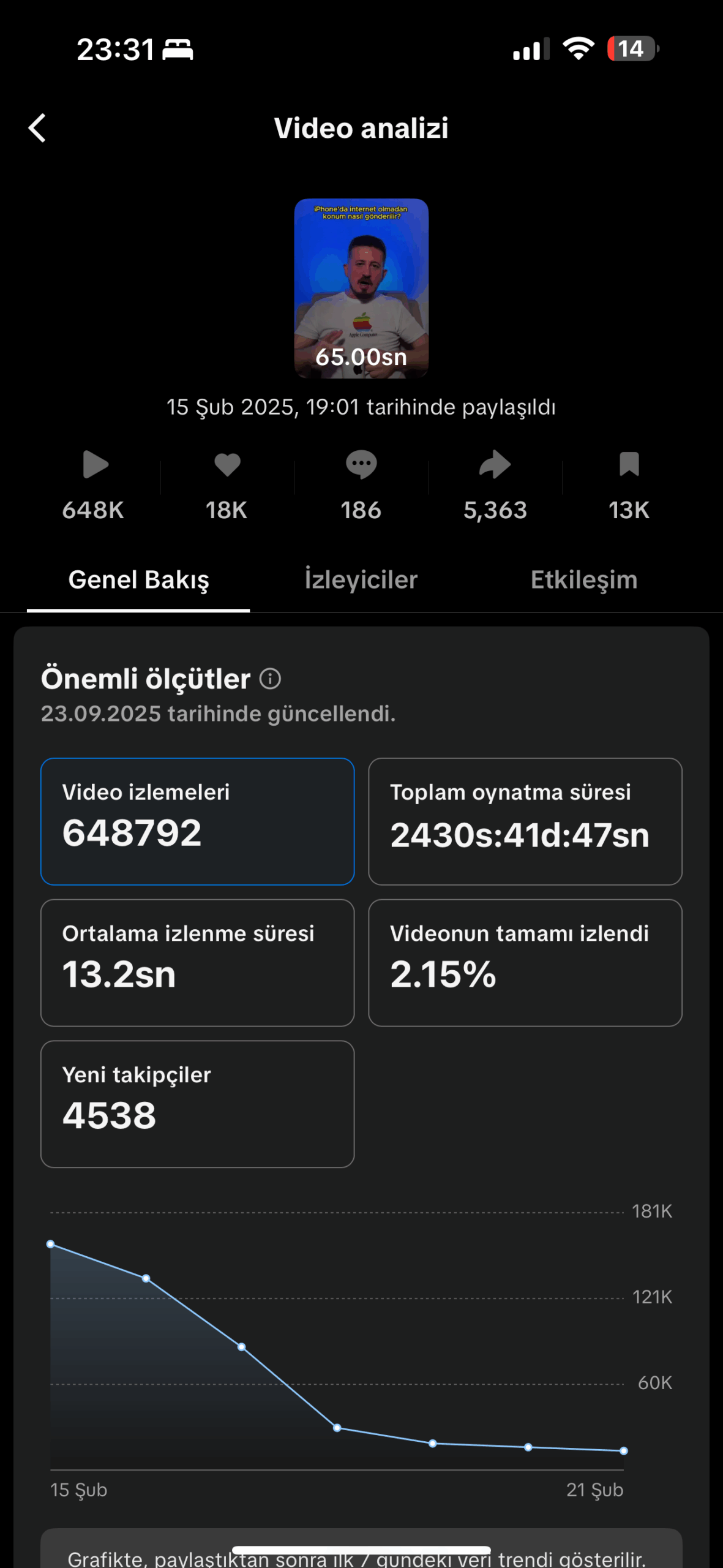
Task: Select Ortalama izlenme süresi card
Action: pyautogui.click(x=197, y=962)
